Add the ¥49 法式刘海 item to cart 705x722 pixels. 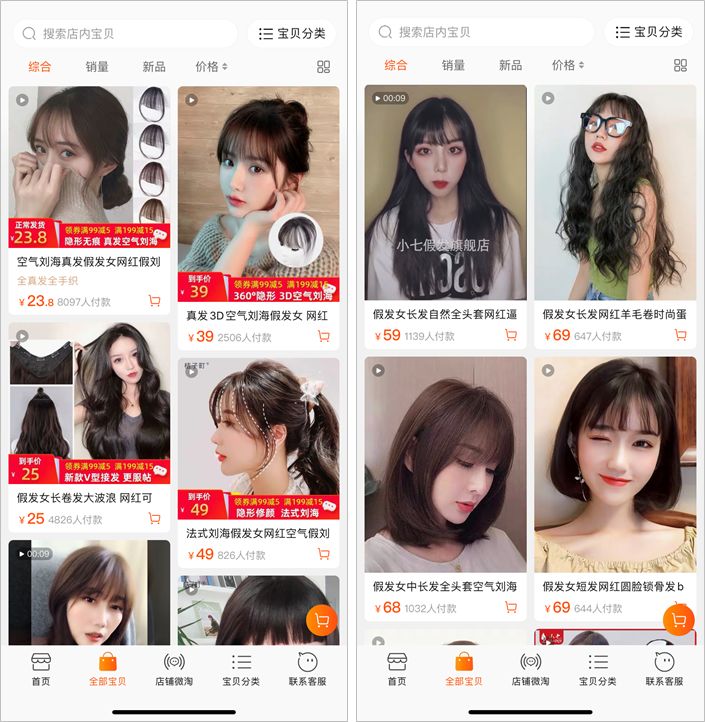pyautogui.click(x=323, y=554)
